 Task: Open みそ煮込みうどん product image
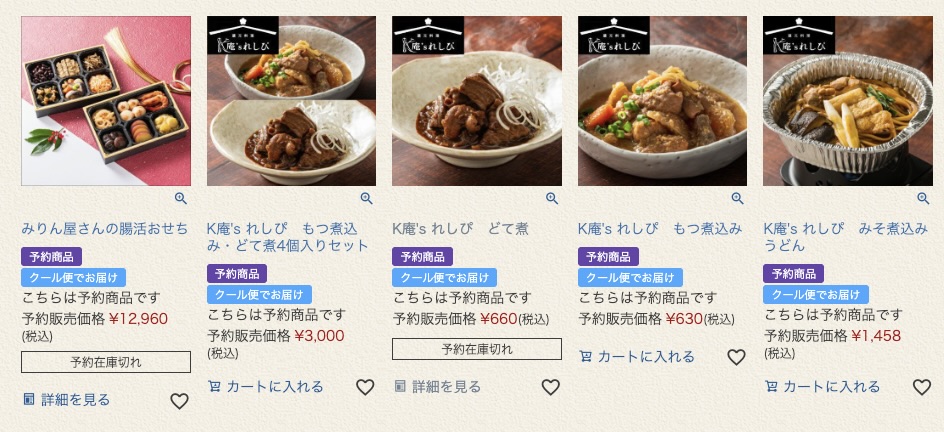click(x=847, y=100)
